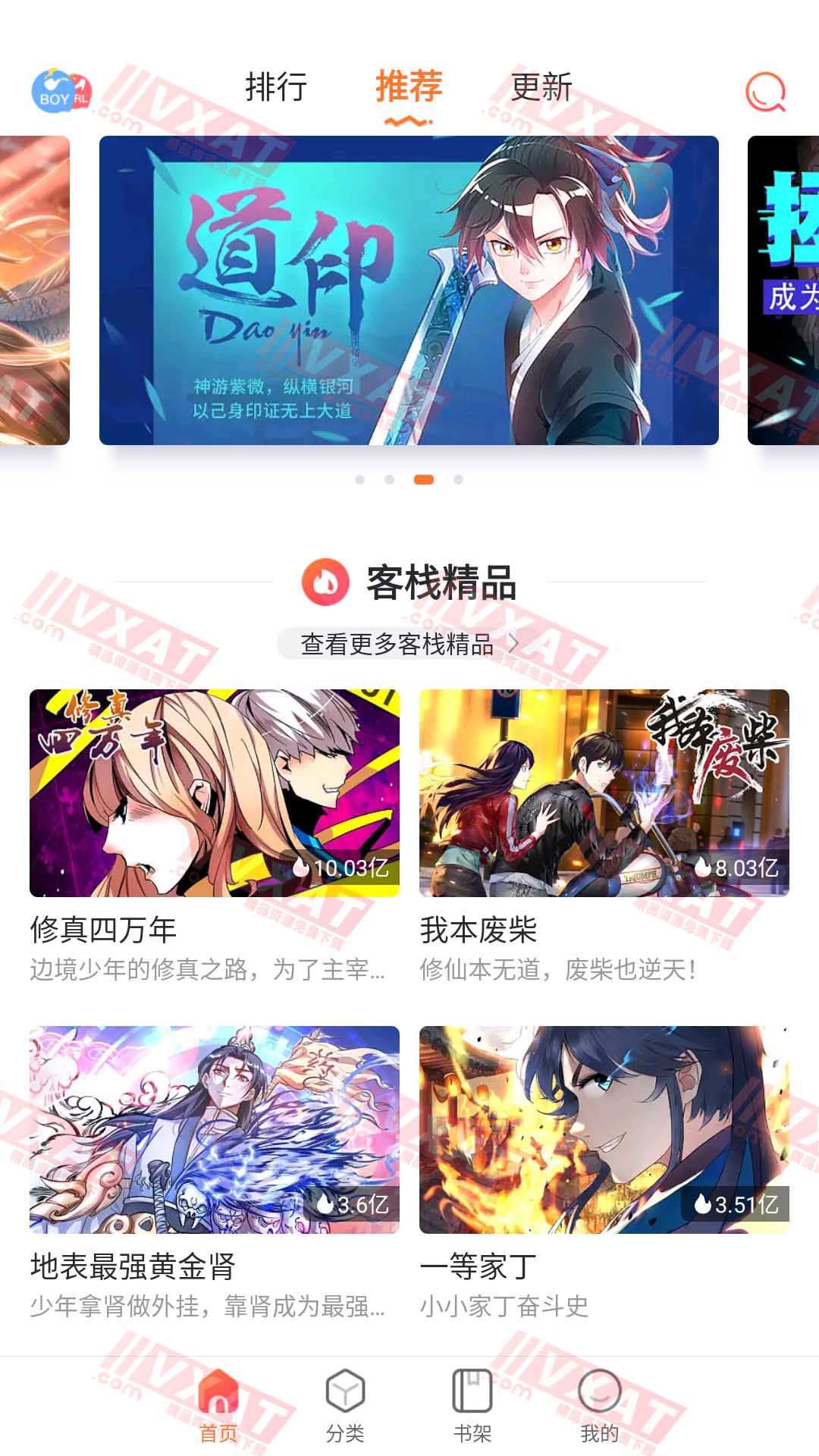This screenshot has width=819, height=1456.
Task: Open the 书架 bookshelf icon
Action: click(472, 1403)
